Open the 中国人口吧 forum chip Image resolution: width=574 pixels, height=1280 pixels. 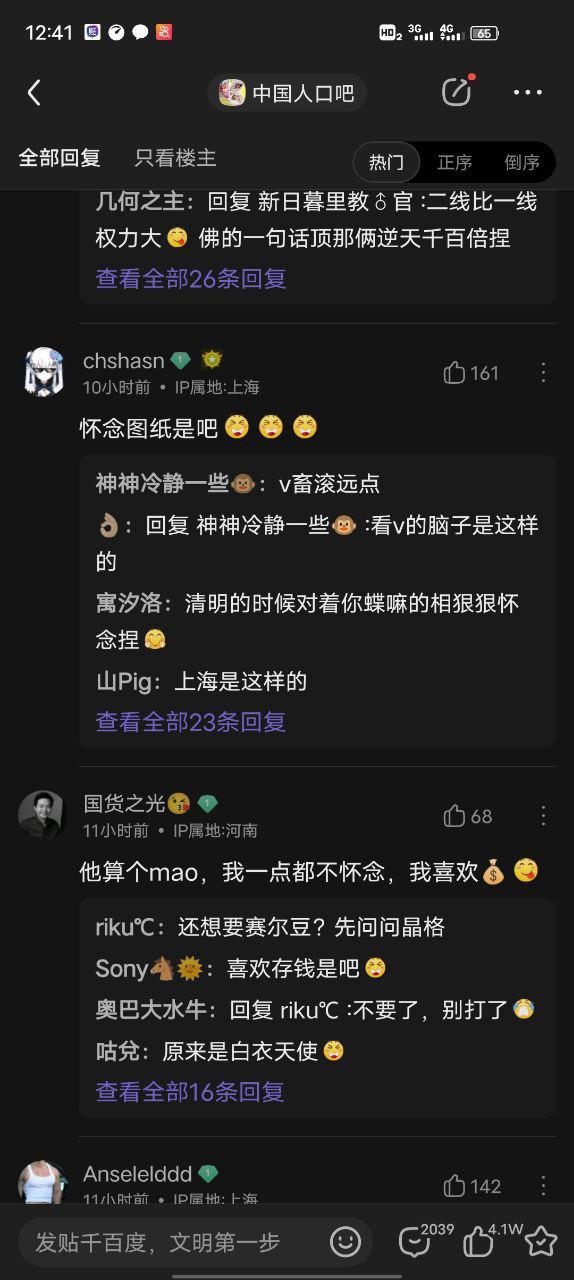pyautogui.click(x=287, y=93)
